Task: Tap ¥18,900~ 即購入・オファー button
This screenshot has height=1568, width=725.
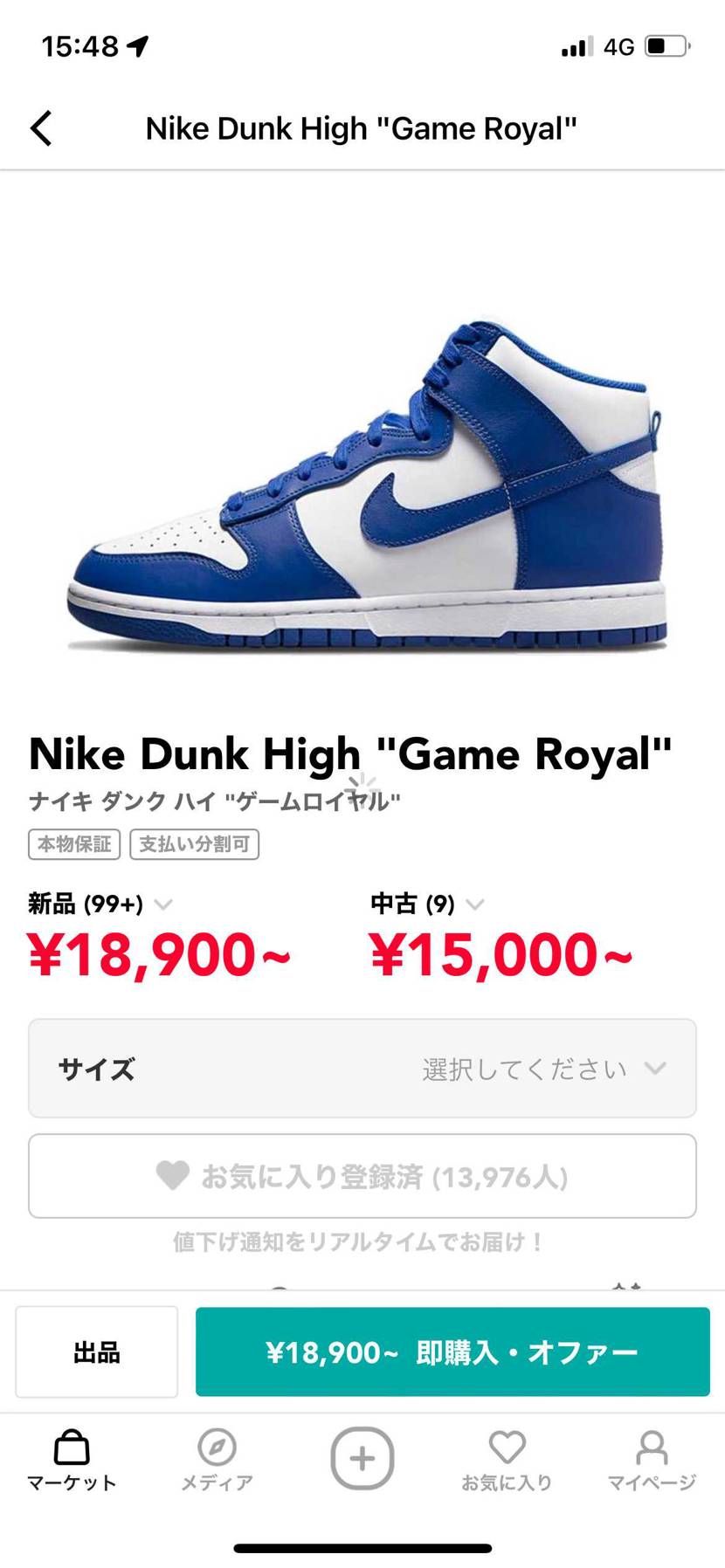Action: [452, 1352]
